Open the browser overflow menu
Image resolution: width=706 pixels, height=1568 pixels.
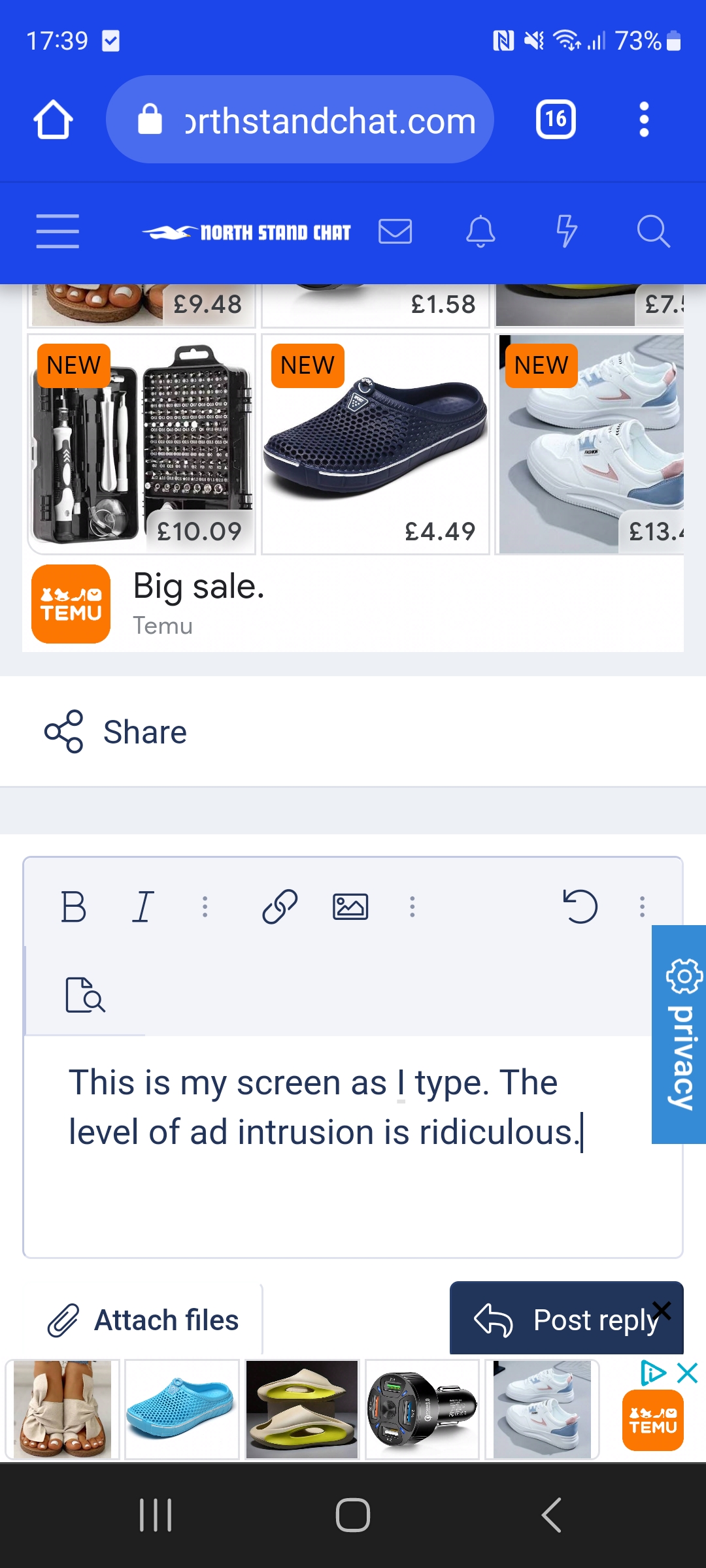click(644, 120)
